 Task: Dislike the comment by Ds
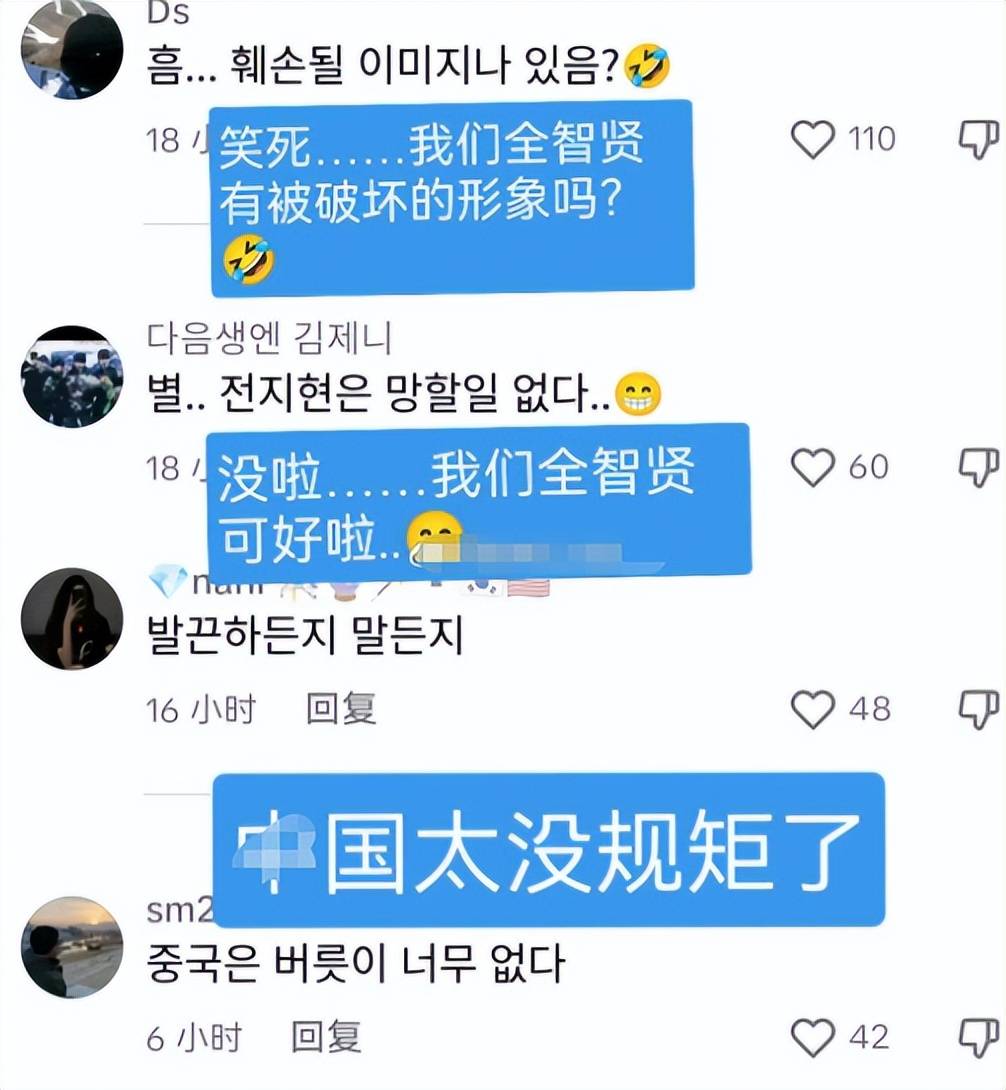(x=979, y=140)
